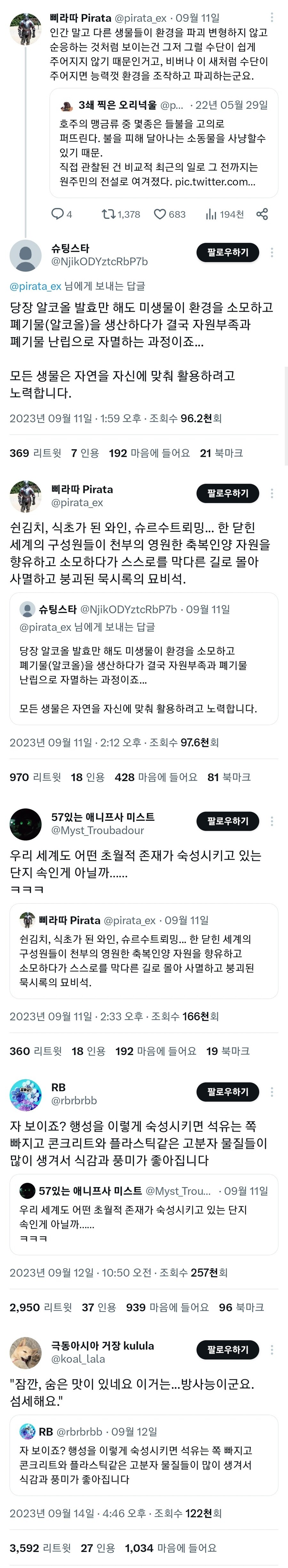Retweet the top tweet with 1,378 retweets
Image resolution: width=288 pixels, height=1568 pixels.
(x=109, y=214)
